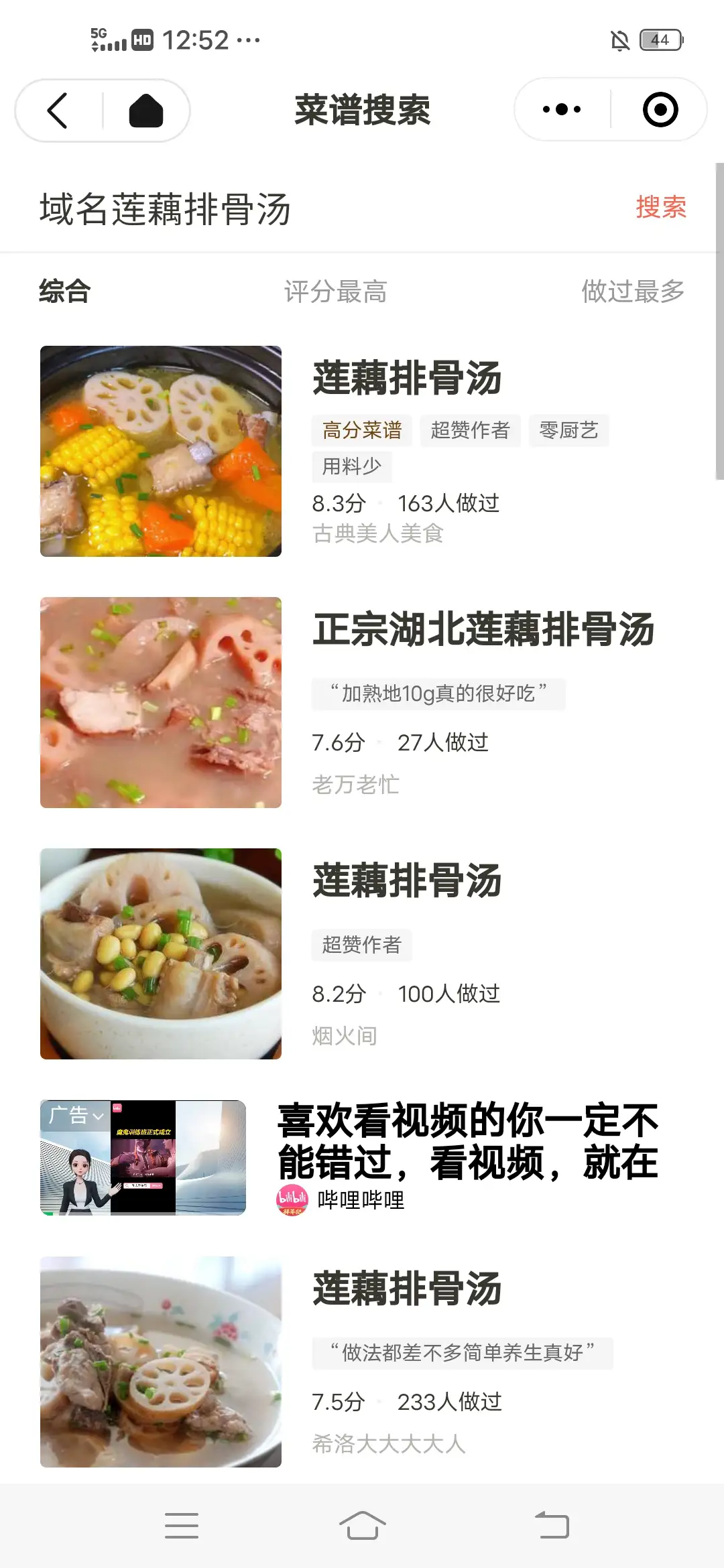Tap the system home button
Screen dimensions: 724x1568
pos(362,1526)
